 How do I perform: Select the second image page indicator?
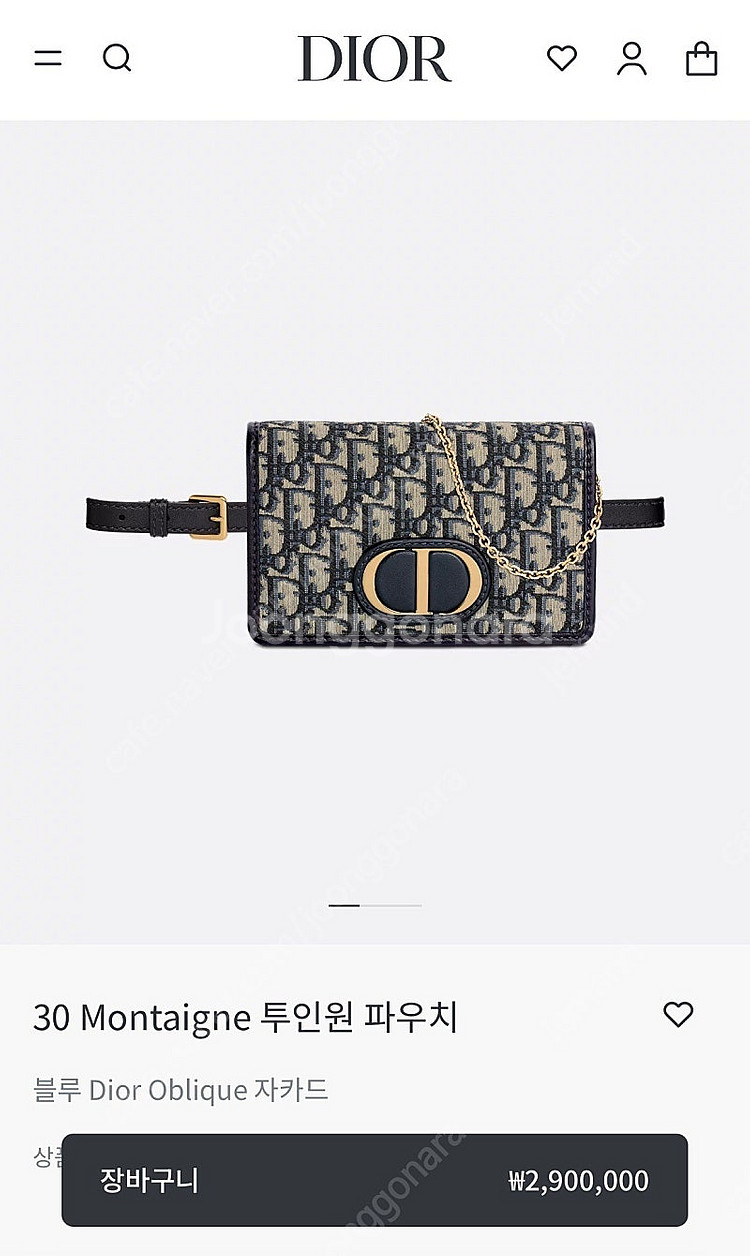(391, 905)
